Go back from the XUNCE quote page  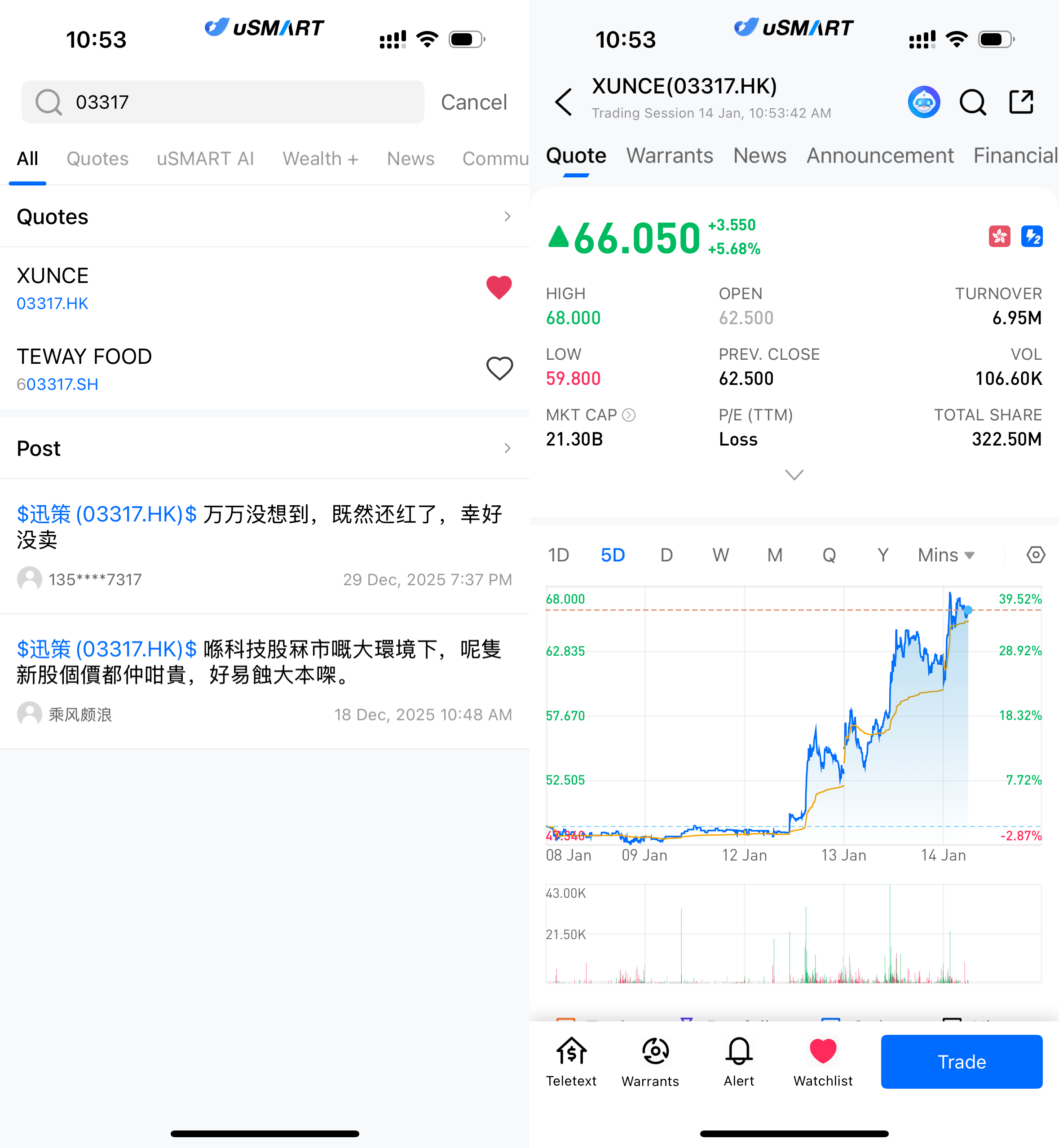(x=564, y=102)
